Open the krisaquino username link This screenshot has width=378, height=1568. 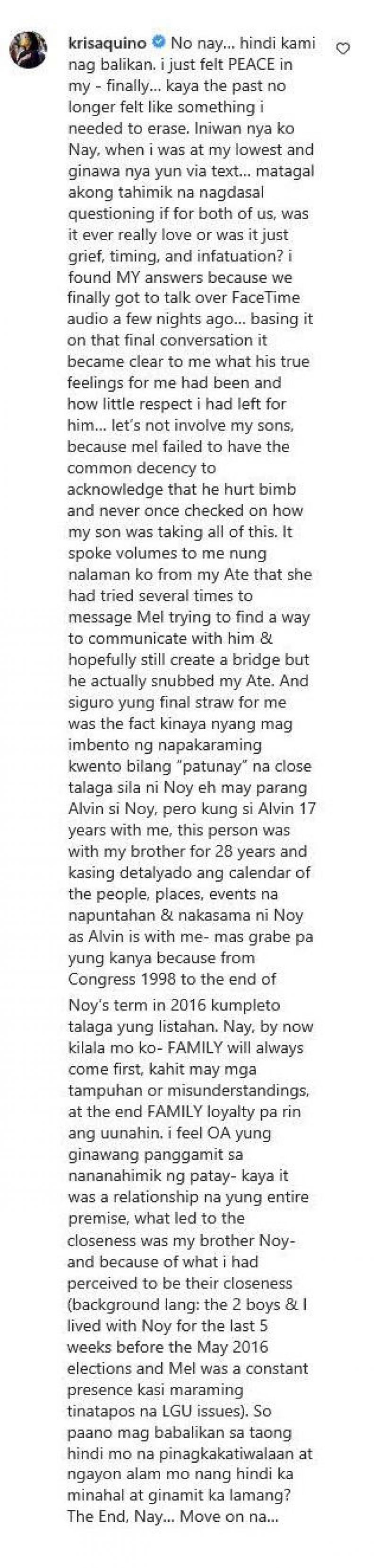tap(107, 43)
